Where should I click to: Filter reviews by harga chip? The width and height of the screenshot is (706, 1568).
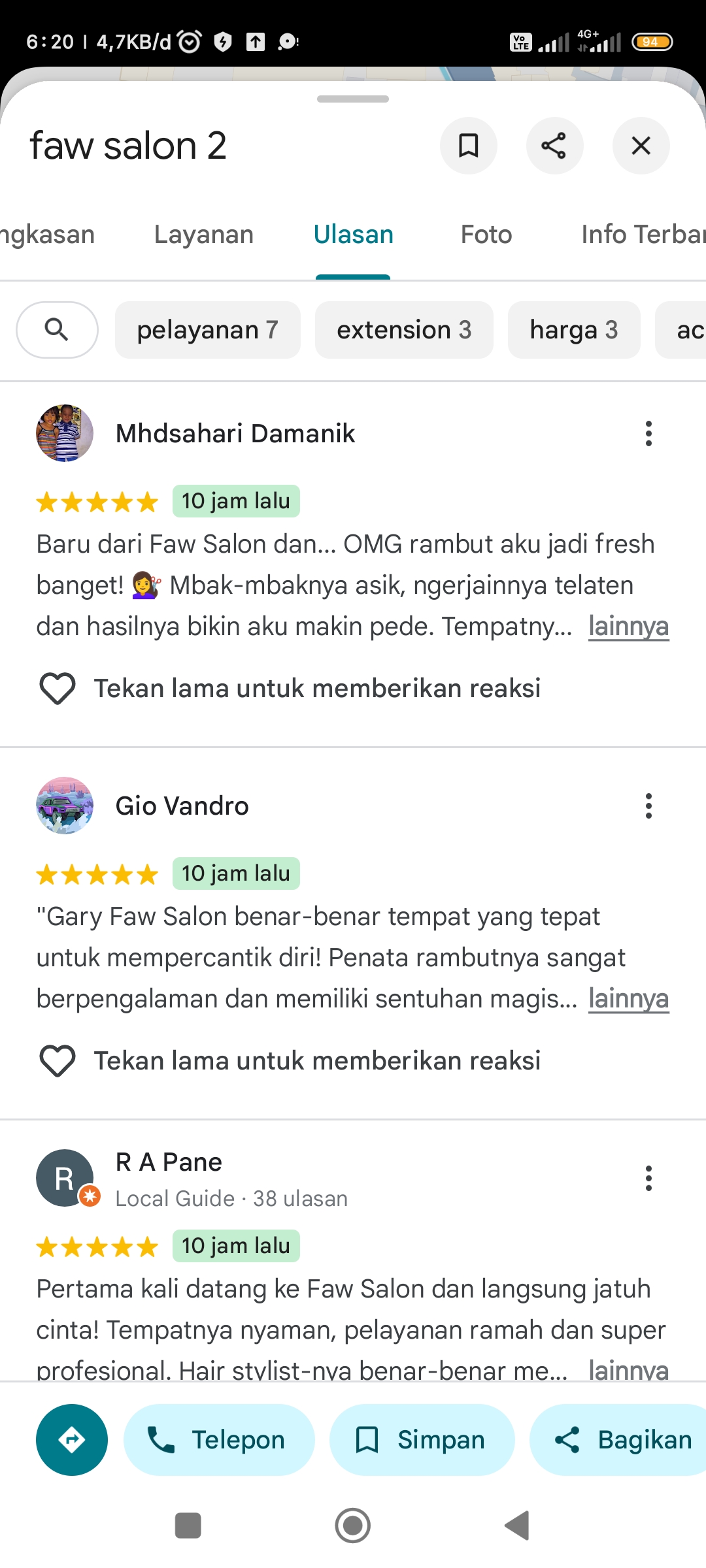(x=574, y=330)
